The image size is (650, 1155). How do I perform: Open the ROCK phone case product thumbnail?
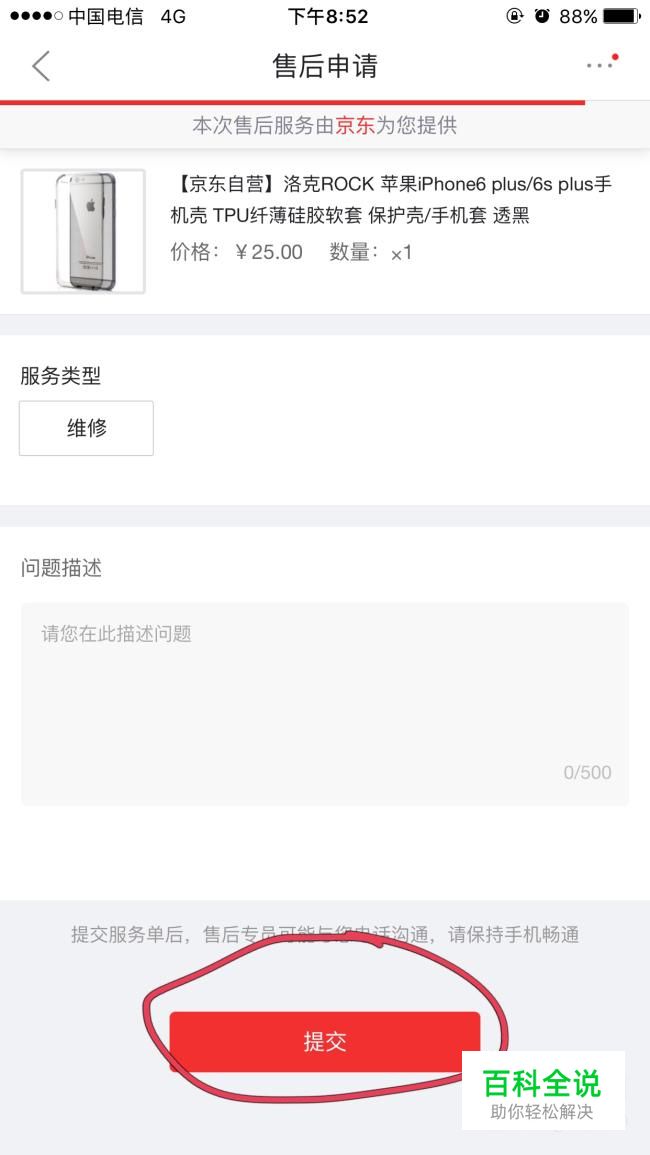click(x=83, y=231)
